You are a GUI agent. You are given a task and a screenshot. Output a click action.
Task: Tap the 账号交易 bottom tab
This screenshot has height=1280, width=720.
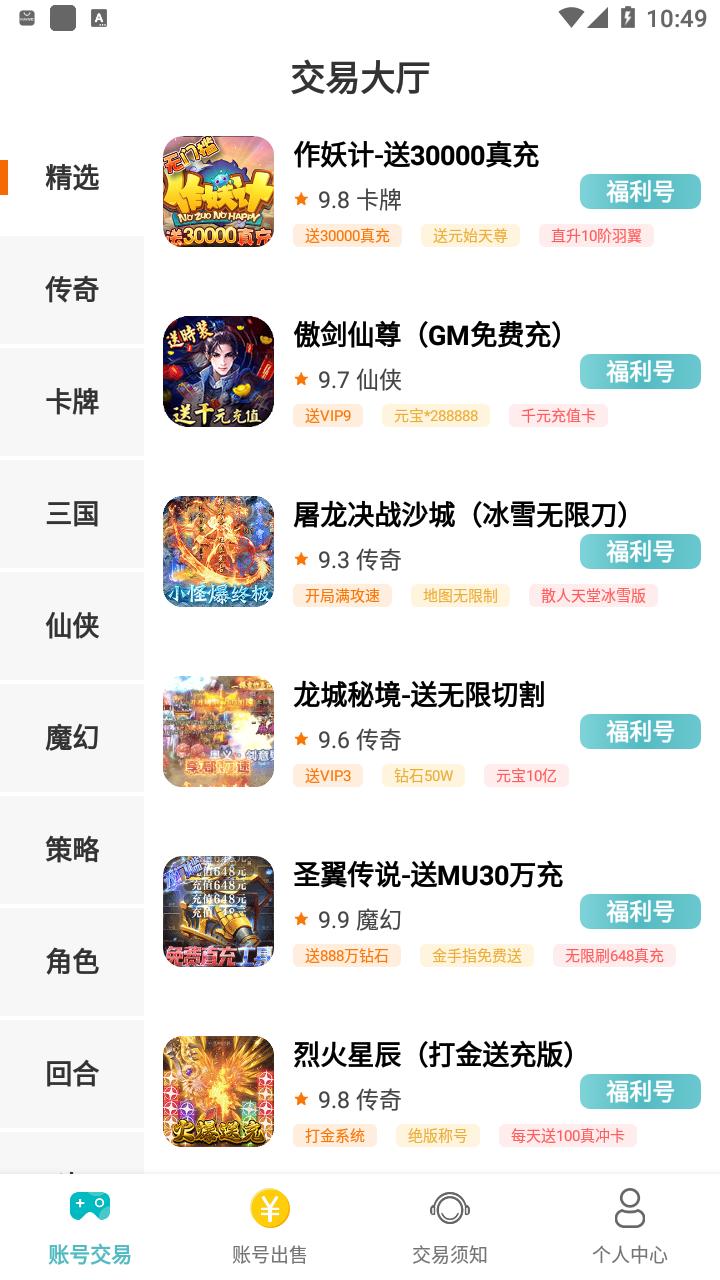90,1226
